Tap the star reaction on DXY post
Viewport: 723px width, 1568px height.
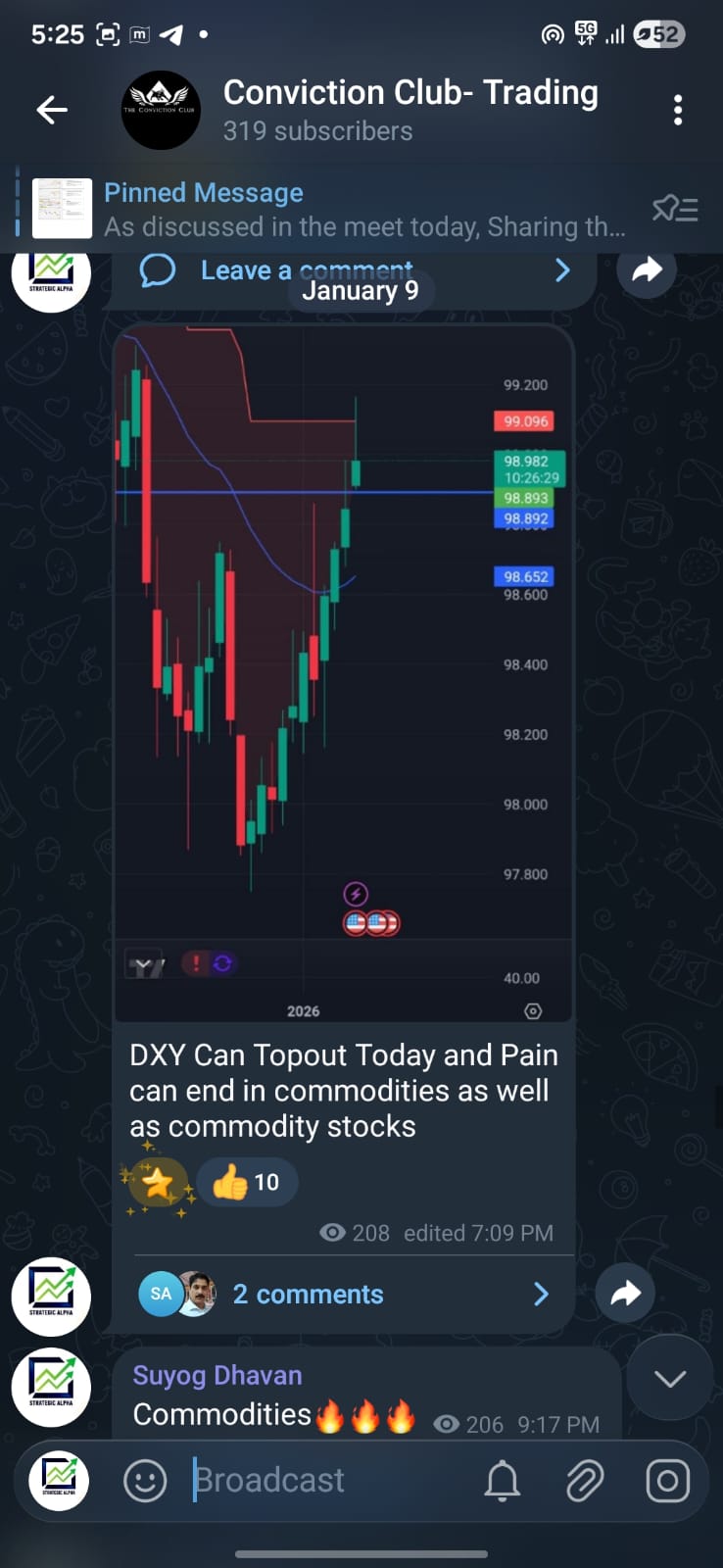click(x=159, y=1183)
